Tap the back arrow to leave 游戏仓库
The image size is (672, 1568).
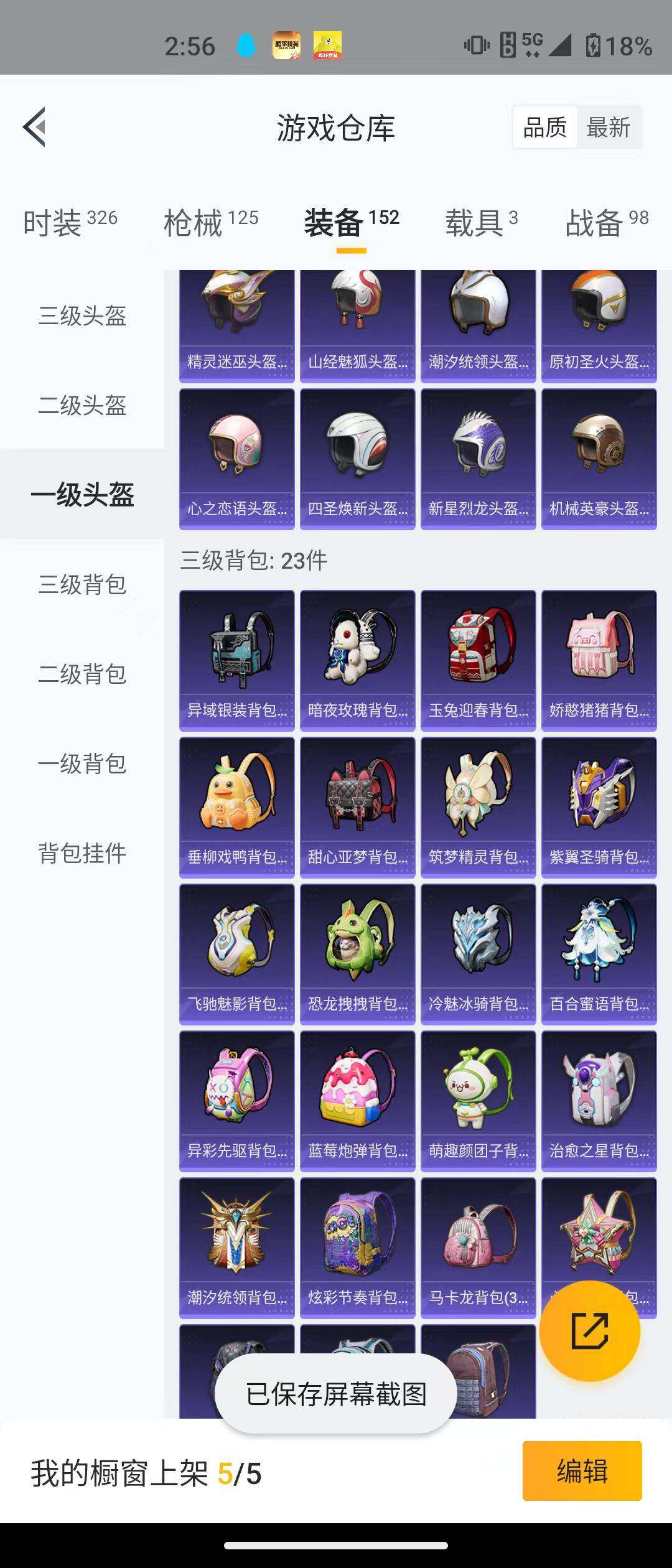35,126
